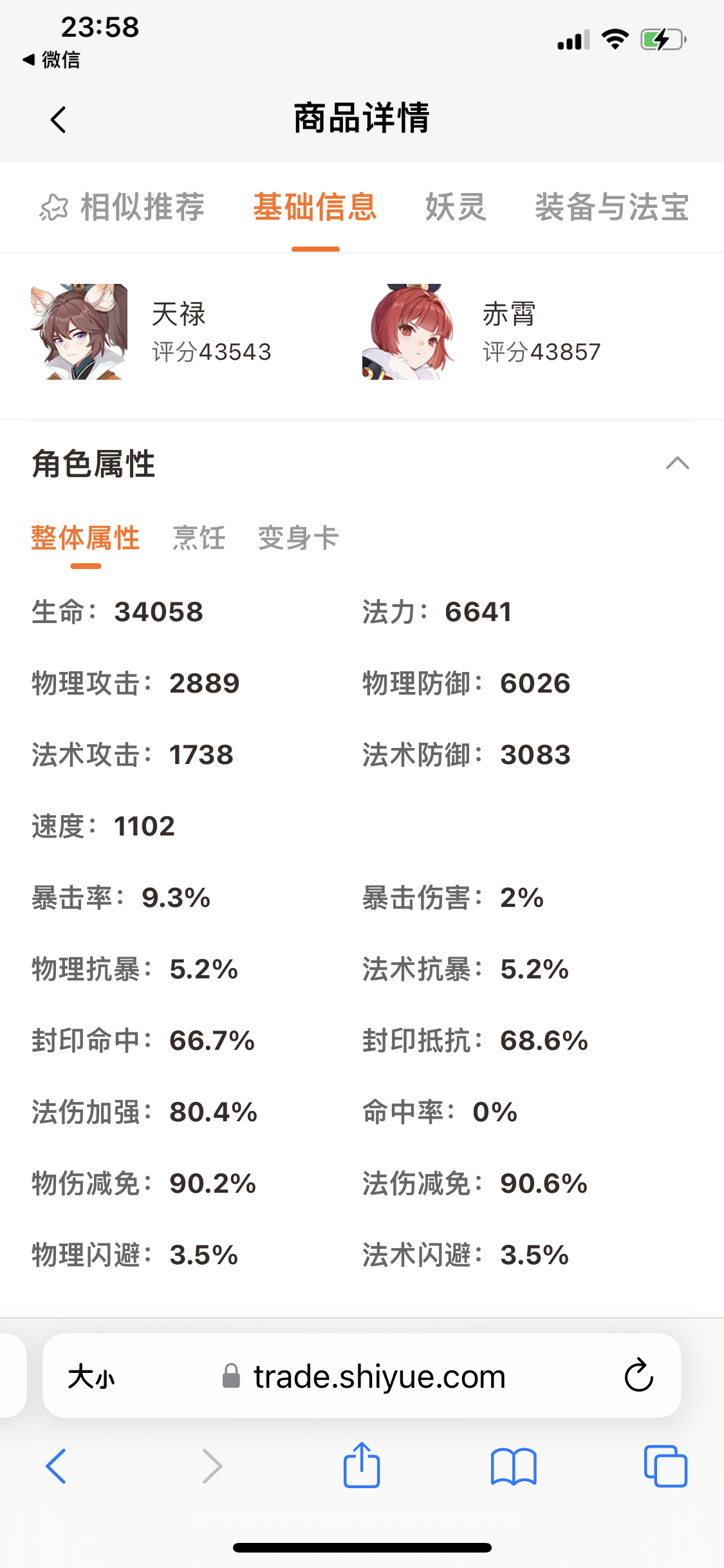The height and width of the screenshot is (1568, 724).
Task: Select the 整体属性 sub-tab
Action: click(86, 538)
